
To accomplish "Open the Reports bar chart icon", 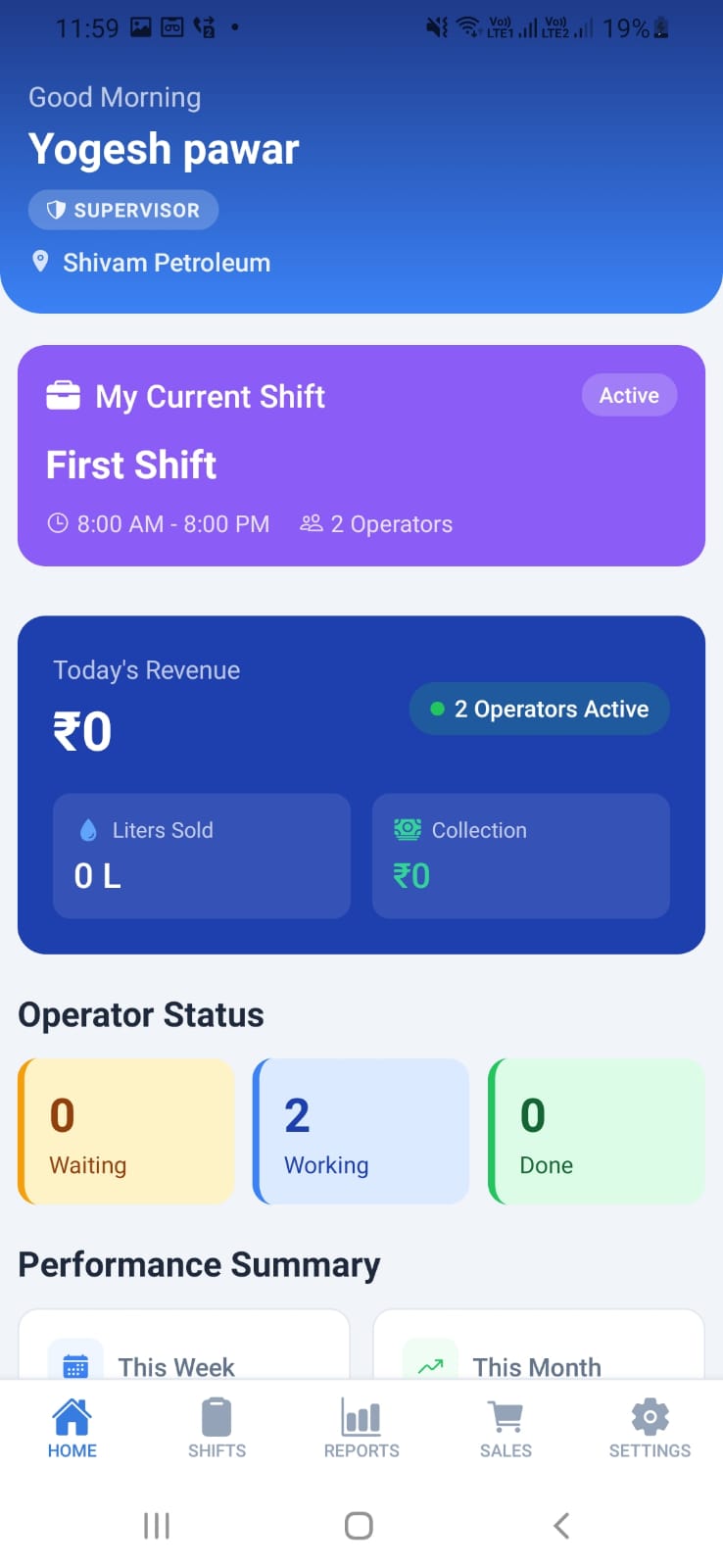I will [x=361, y=1415].
